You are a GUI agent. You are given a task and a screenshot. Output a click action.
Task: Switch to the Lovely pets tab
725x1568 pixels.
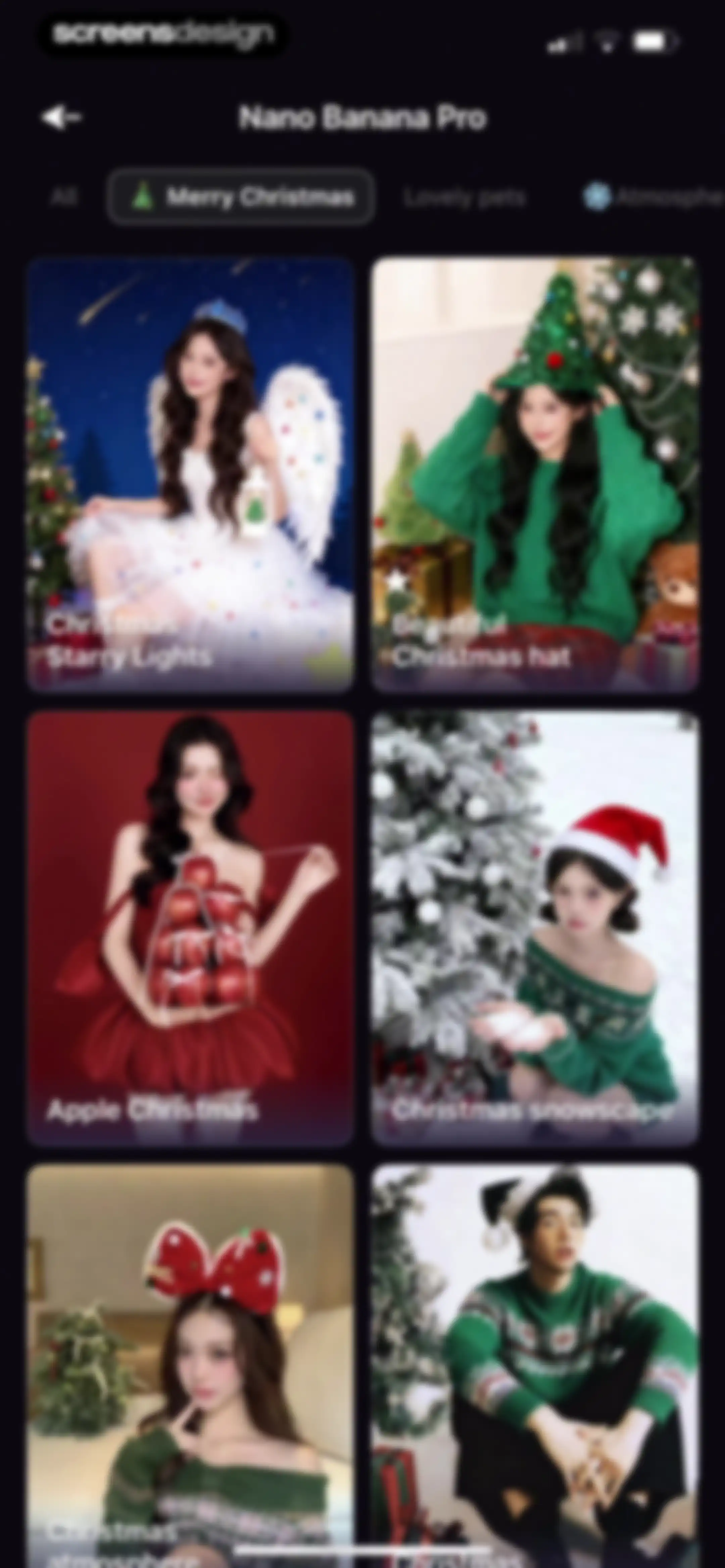(x=465, y=197)
